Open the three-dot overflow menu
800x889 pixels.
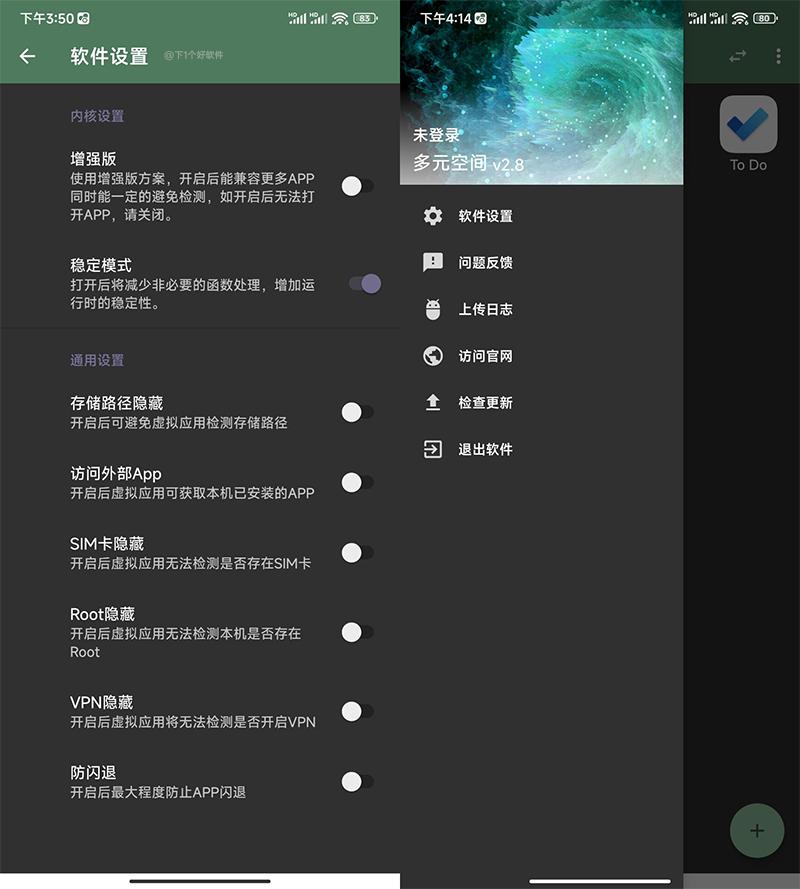click(x=780, y=57)
